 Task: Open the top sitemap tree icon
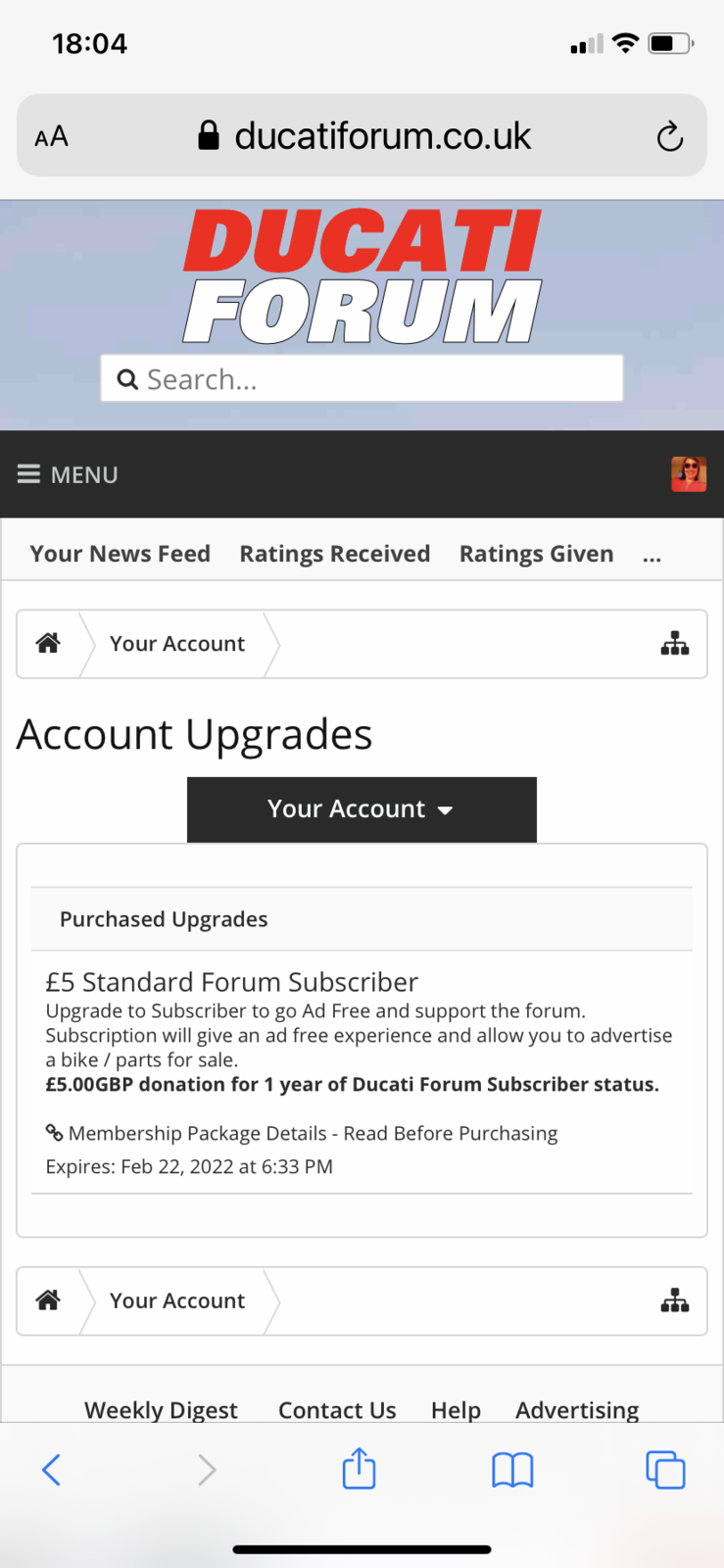point(674,644)
